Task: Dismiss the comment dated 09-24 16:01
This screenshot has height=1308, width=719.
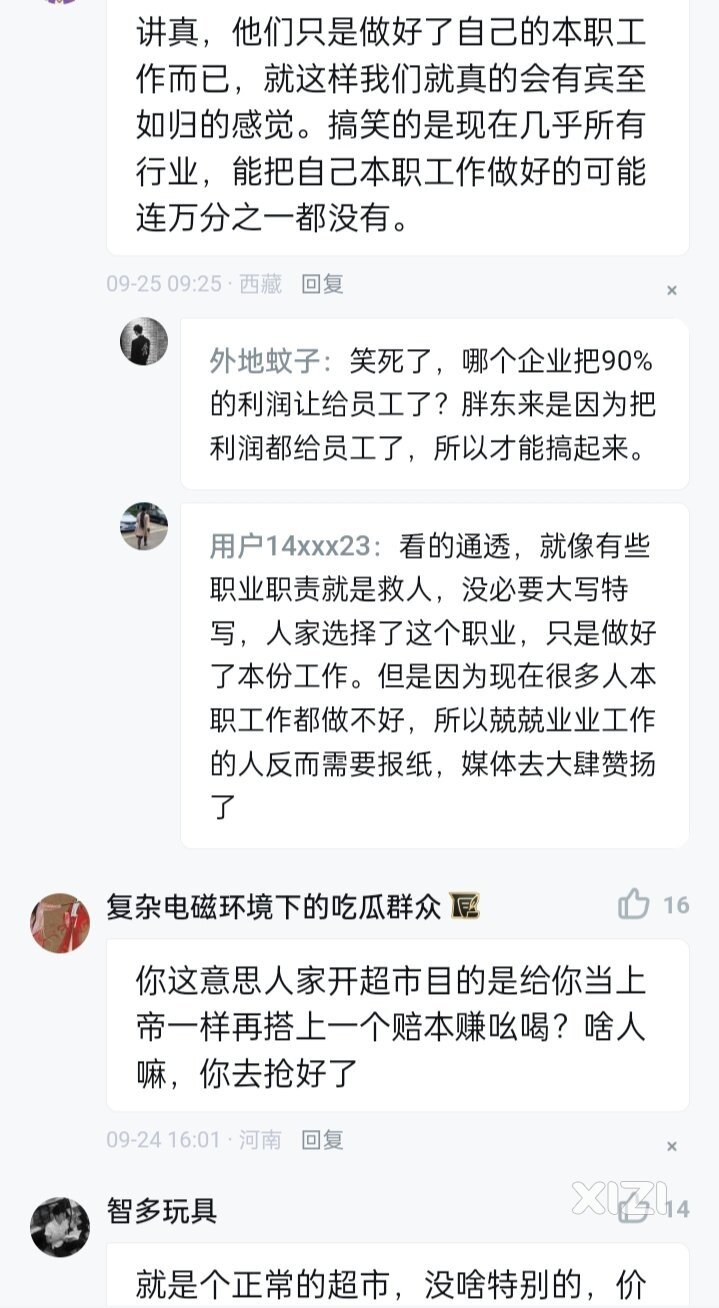Action: tap(672, 1146)
